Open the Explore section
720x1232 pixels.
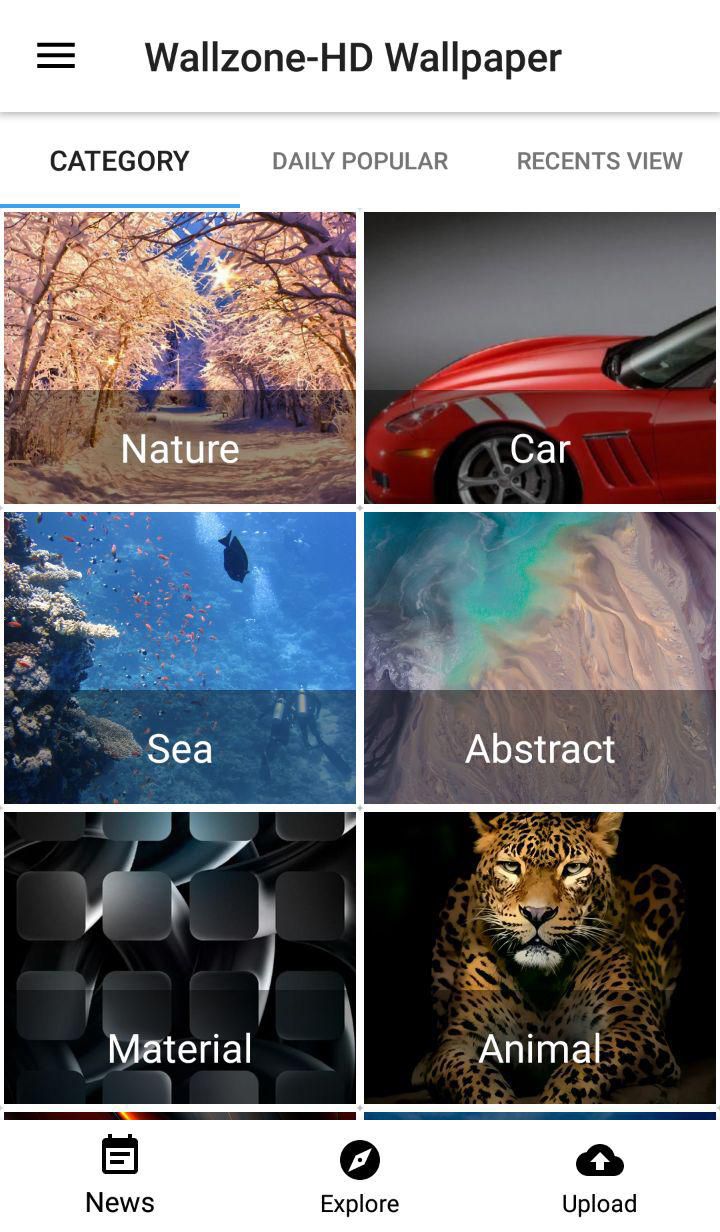360,1176
